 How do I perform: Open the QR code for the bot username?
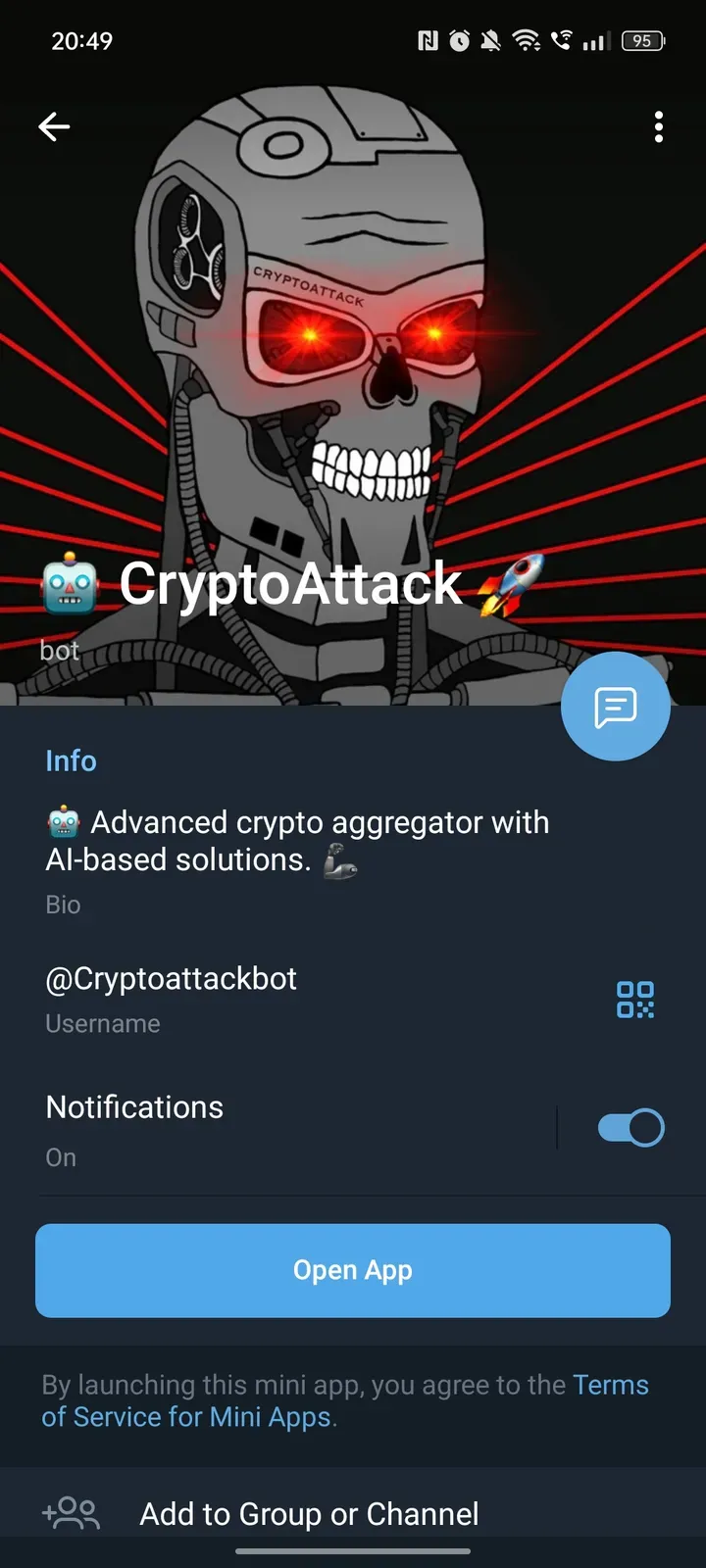pyautogui.click(x=634, y=1001)
